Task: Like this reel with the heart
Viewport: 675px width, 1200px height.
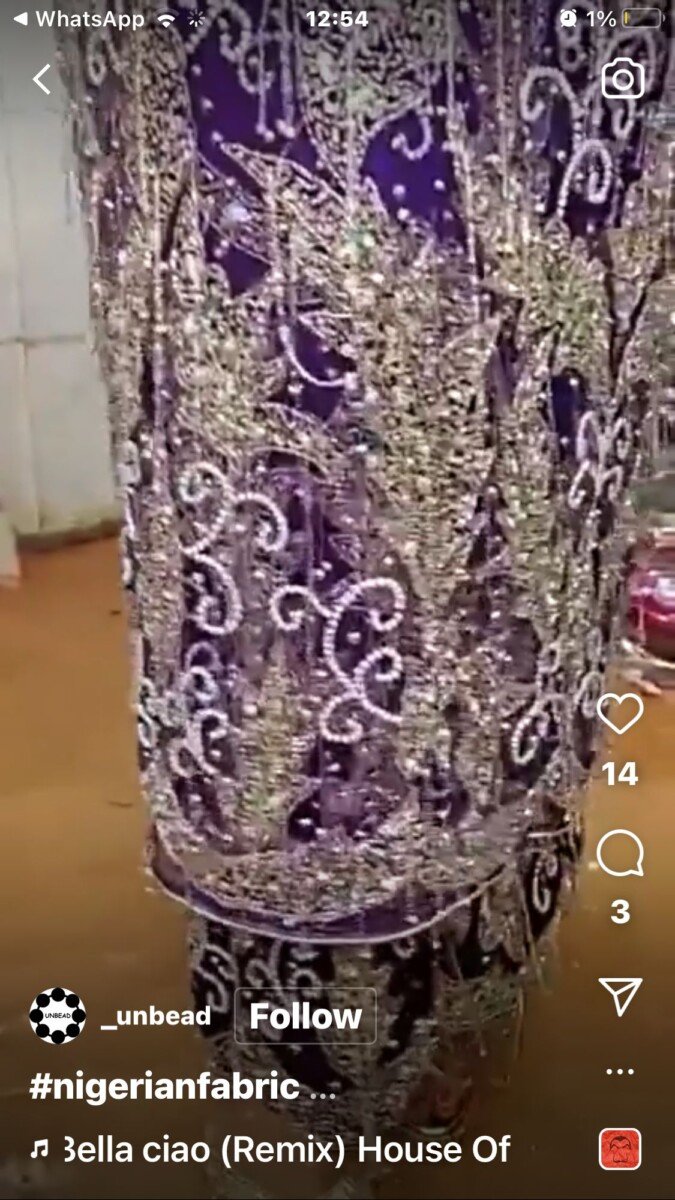Action: (x=619, y=714)
